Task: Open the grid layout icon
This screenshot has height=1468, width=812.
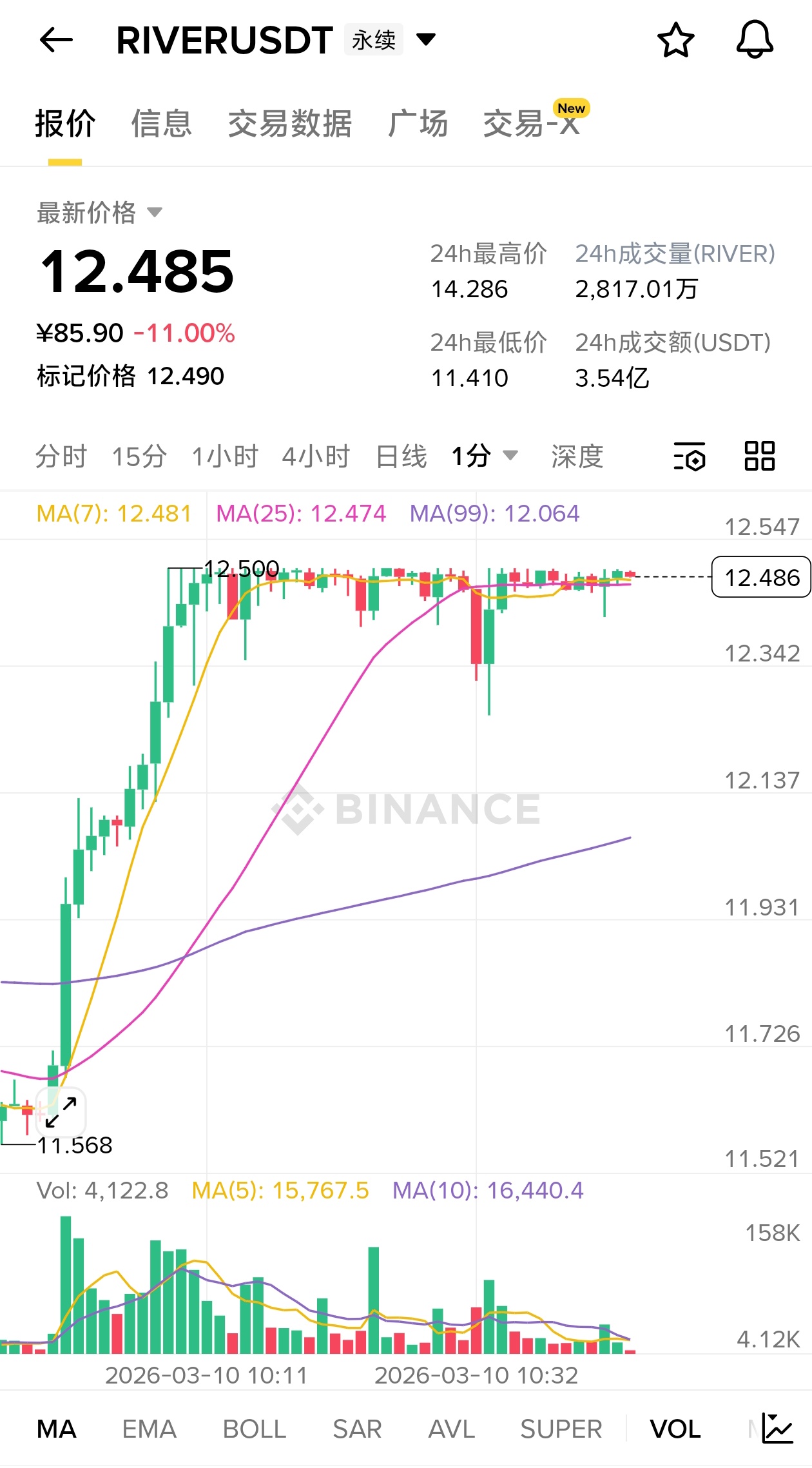Action: (x=759, y=456)
